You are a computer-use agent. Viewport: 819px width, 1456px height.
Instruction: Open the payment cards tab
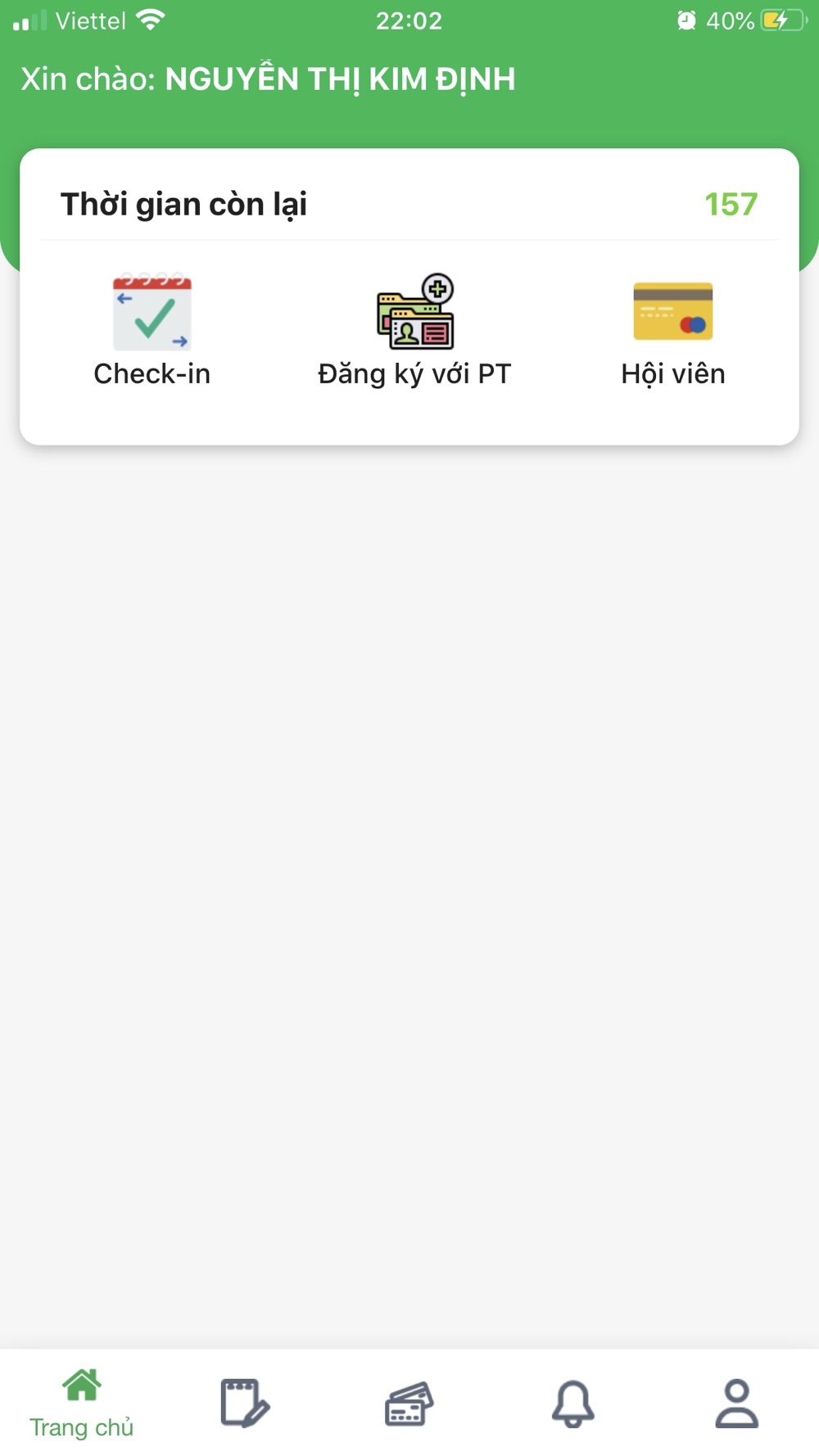(x=409, y=1403)
